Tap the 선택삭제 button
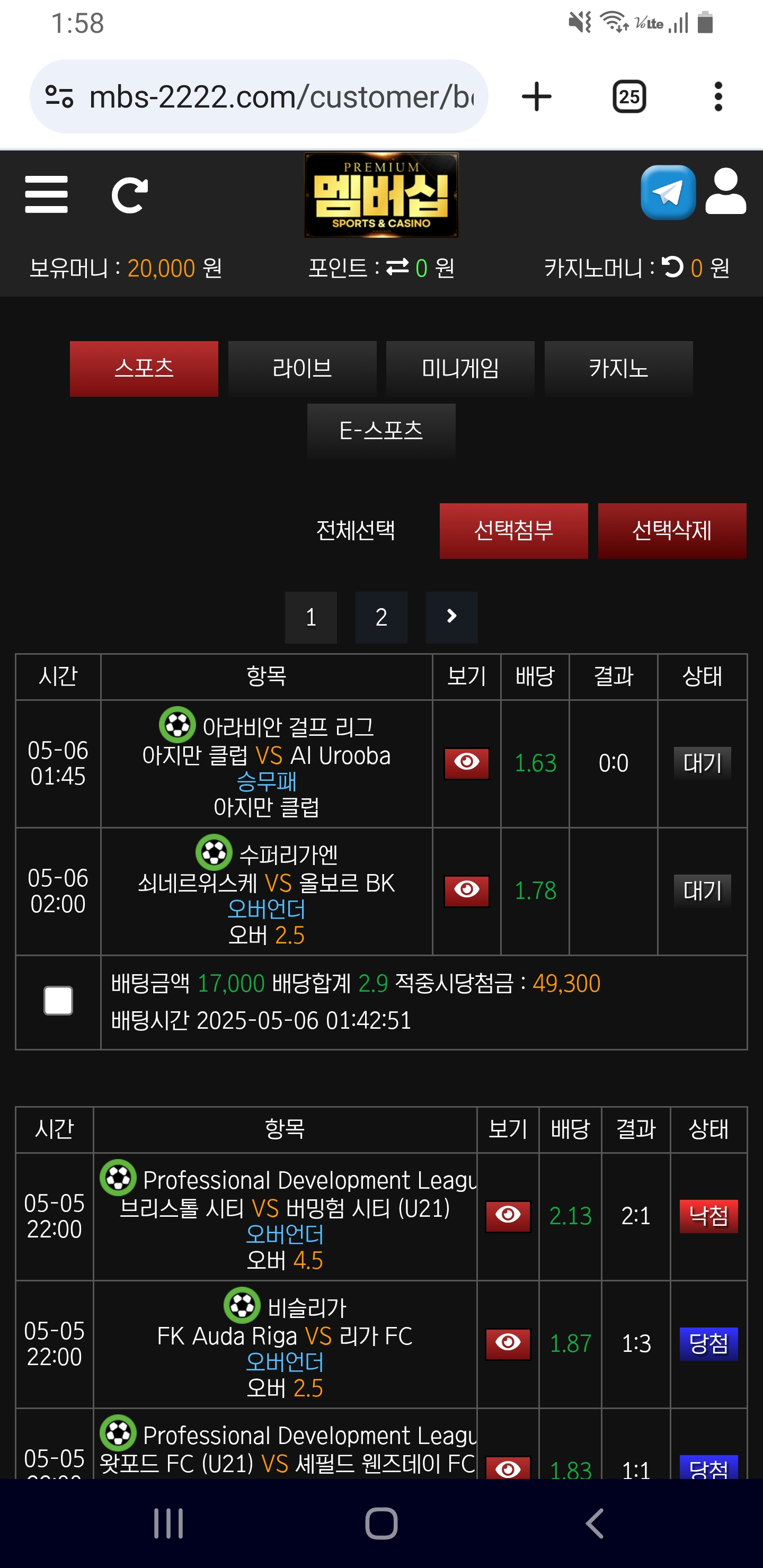Screen dimensions: 763x1568 [672, 530]
